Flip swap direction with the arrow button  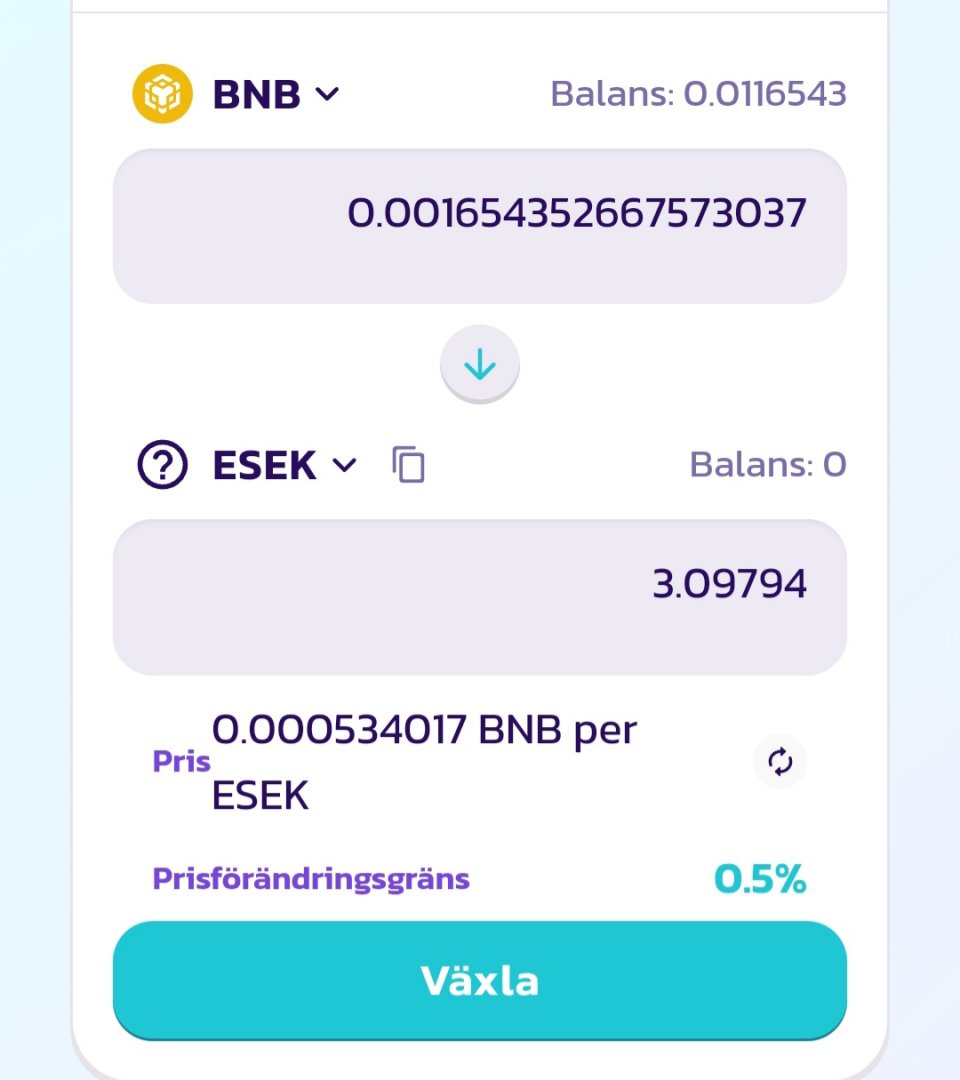[480, 365]
